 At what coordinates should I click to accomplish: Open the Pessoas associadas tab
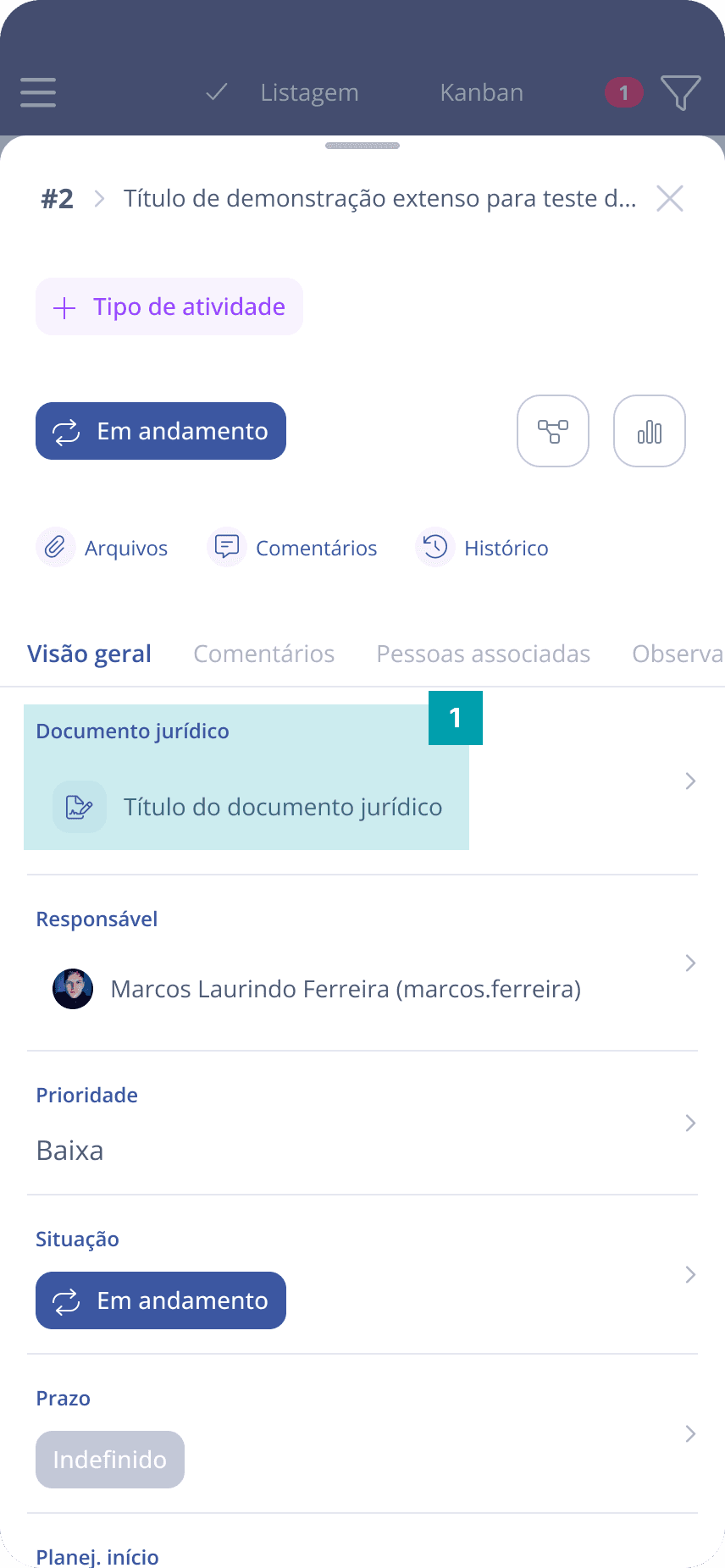[483, 653]
